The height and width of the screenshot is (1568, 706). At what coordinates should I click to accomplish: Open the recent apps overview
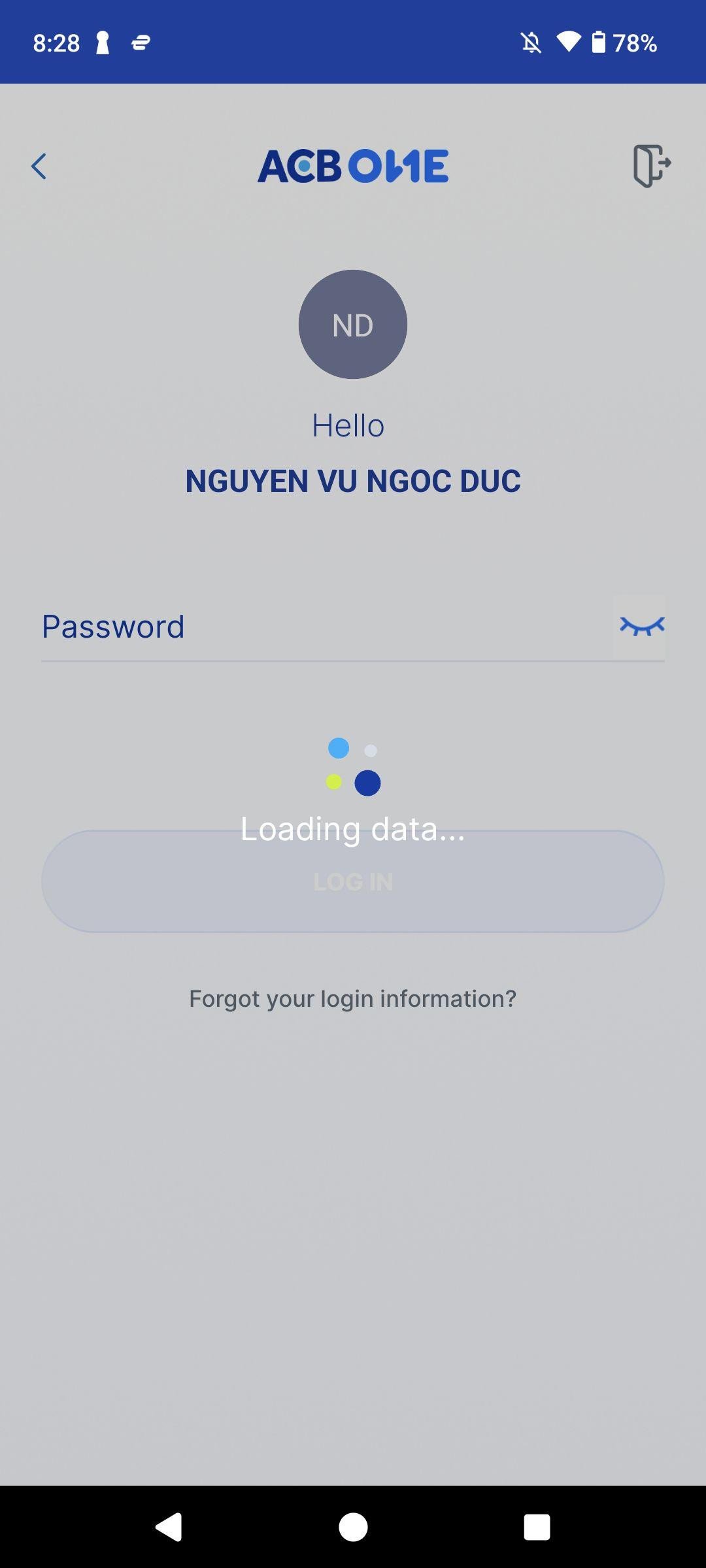537,1527
